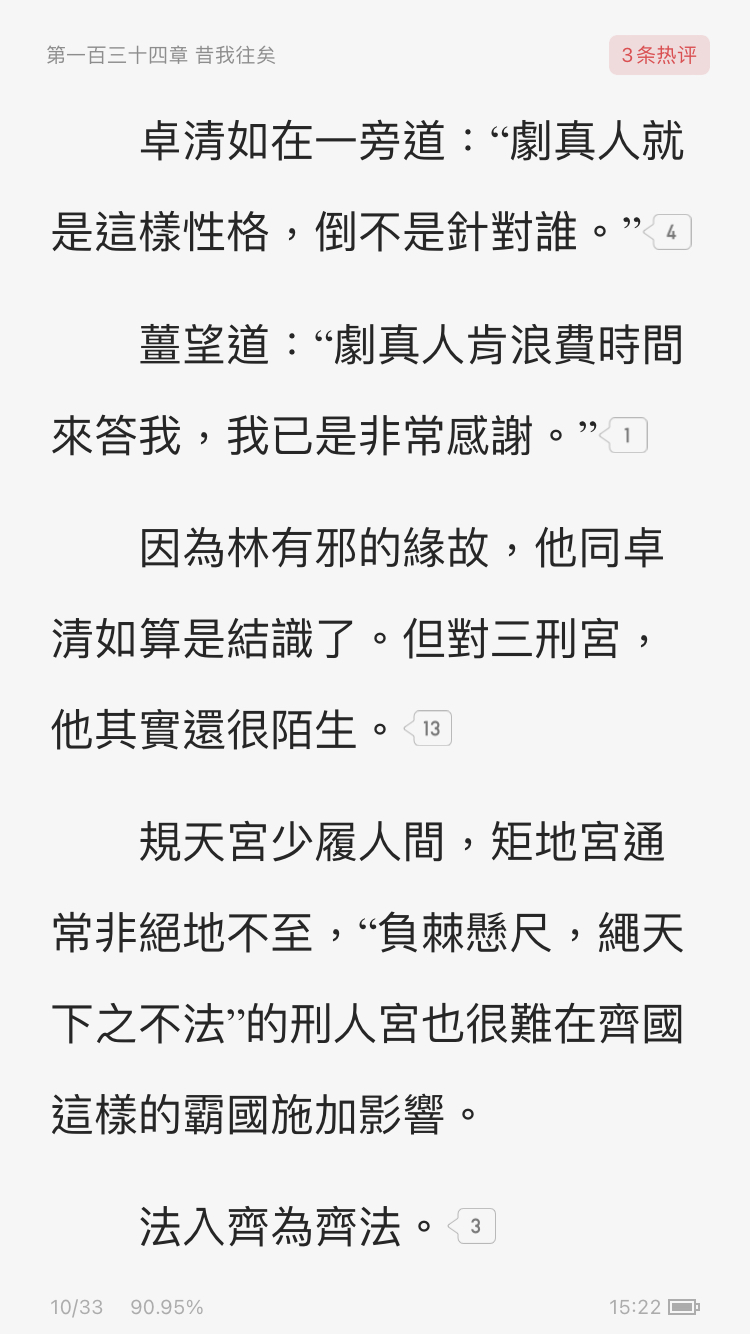View the 13 comments bubble after 很陌生
The width and height of the screenshot is (750, 1334).
point(428,728)
